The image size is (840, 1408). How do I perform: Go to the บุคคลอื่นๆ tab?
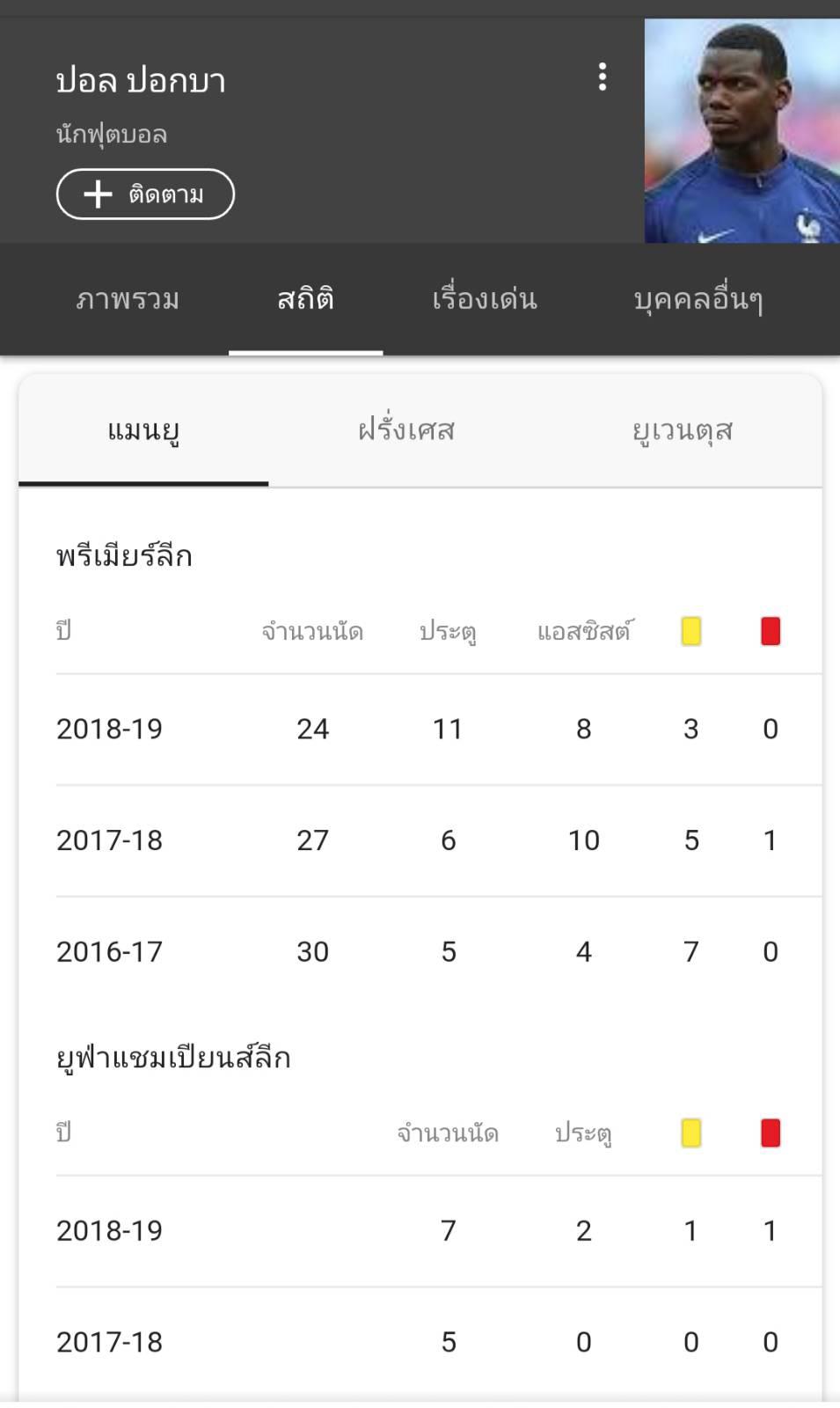[698, 299]
